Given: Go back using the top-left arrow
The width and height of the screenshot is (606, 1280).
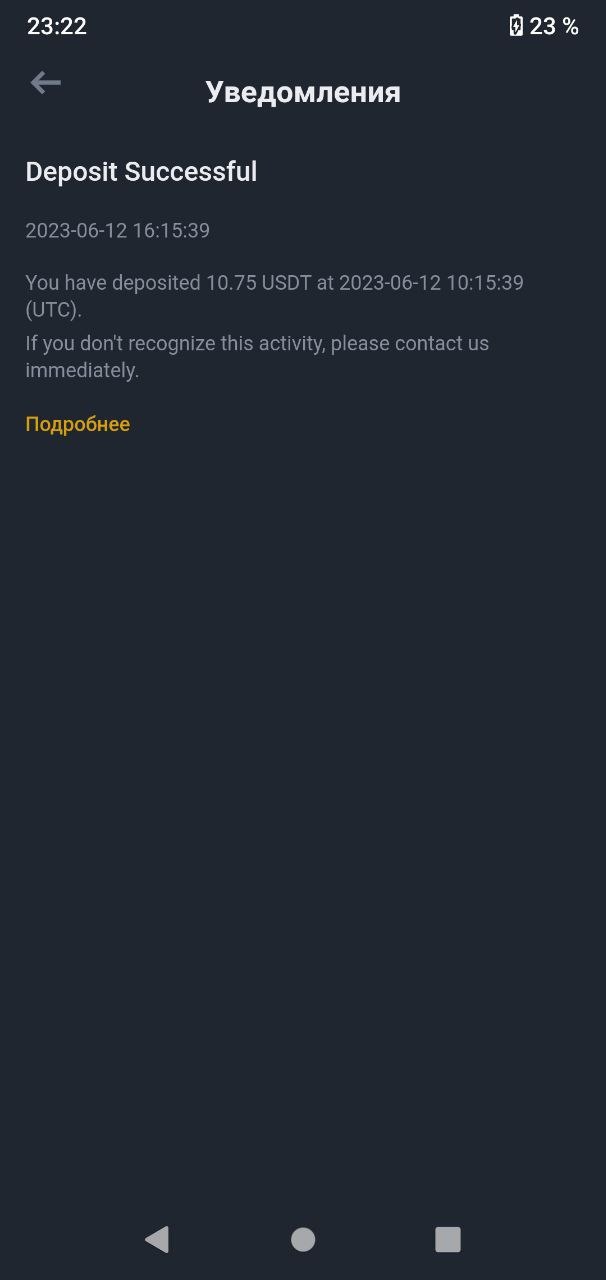Looking at the screenshot, I should tap(46, 83).
